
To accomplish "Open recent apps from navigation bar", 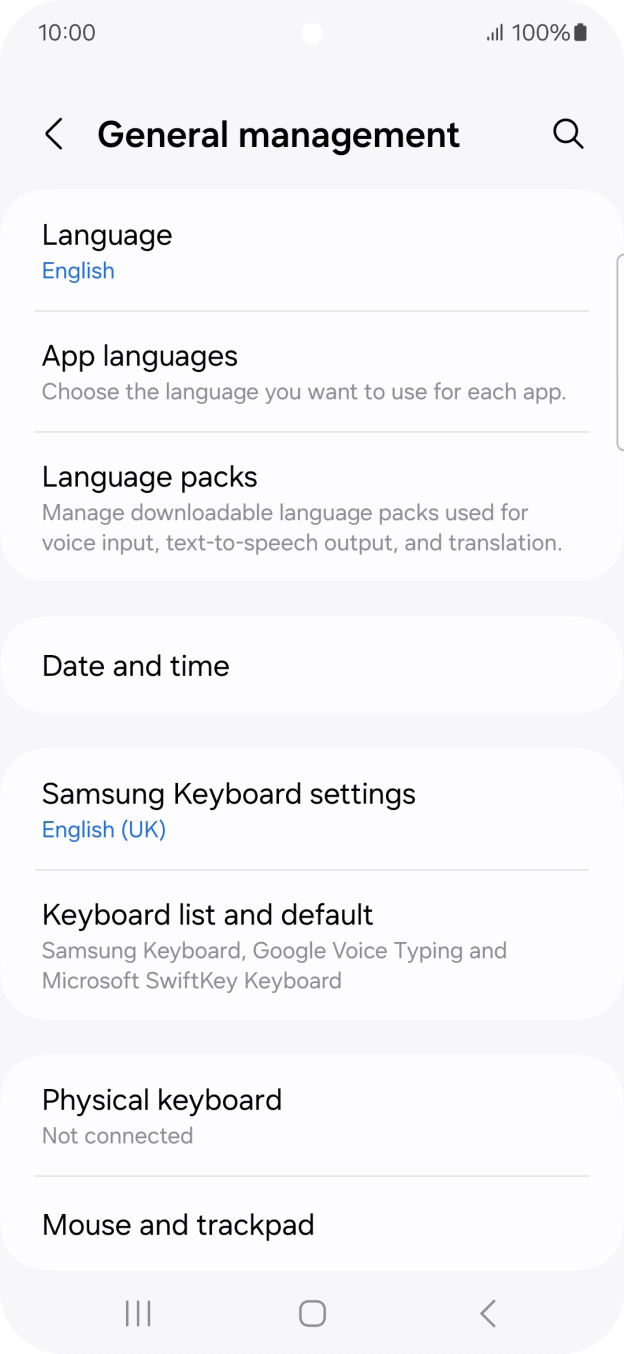I will pos(137,1313).
